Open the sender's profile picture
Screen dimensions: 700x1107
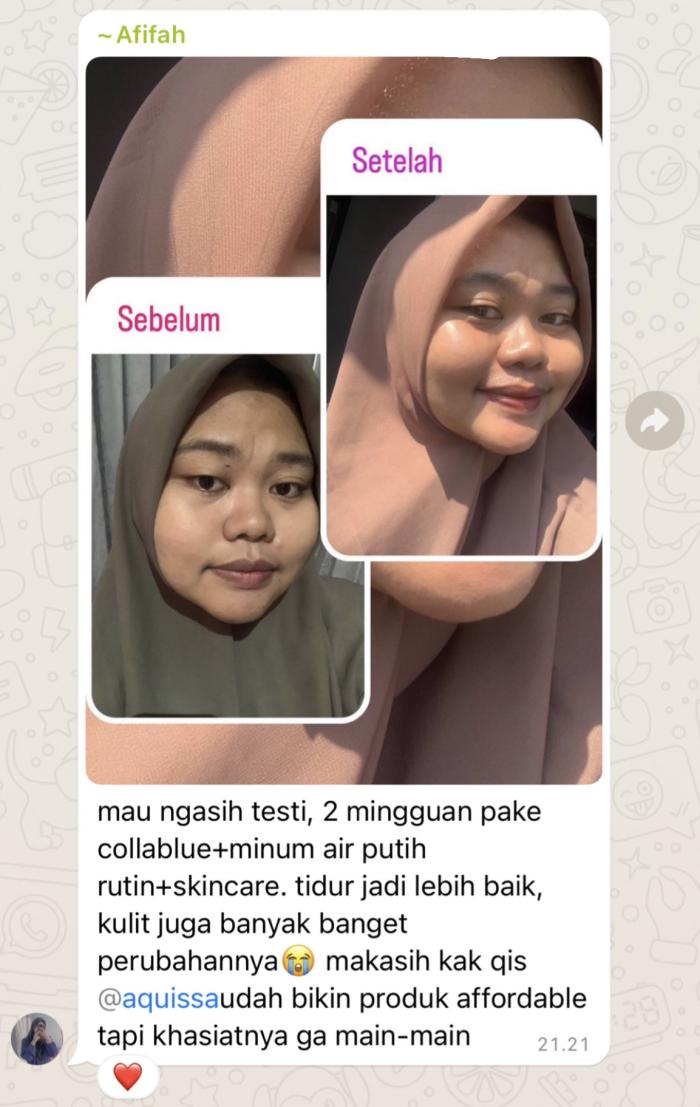37,1038
